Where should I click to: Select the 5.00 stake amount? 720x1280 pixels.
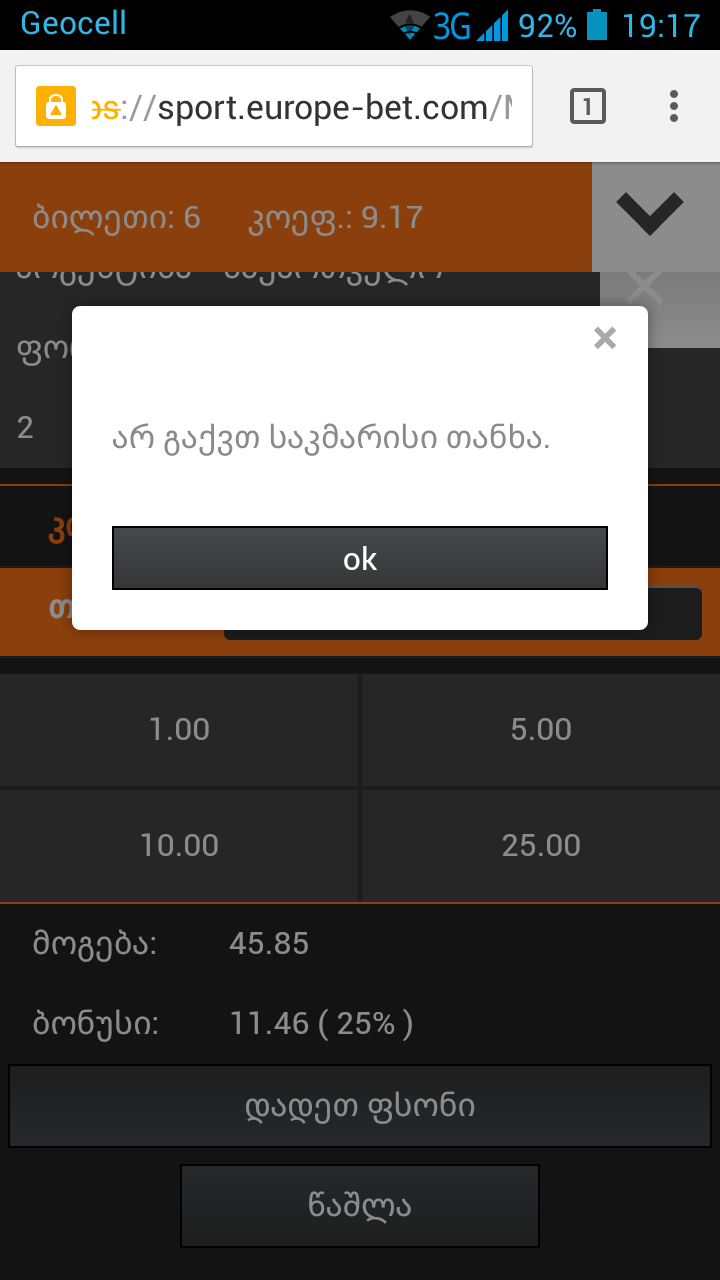pos(541,730)
